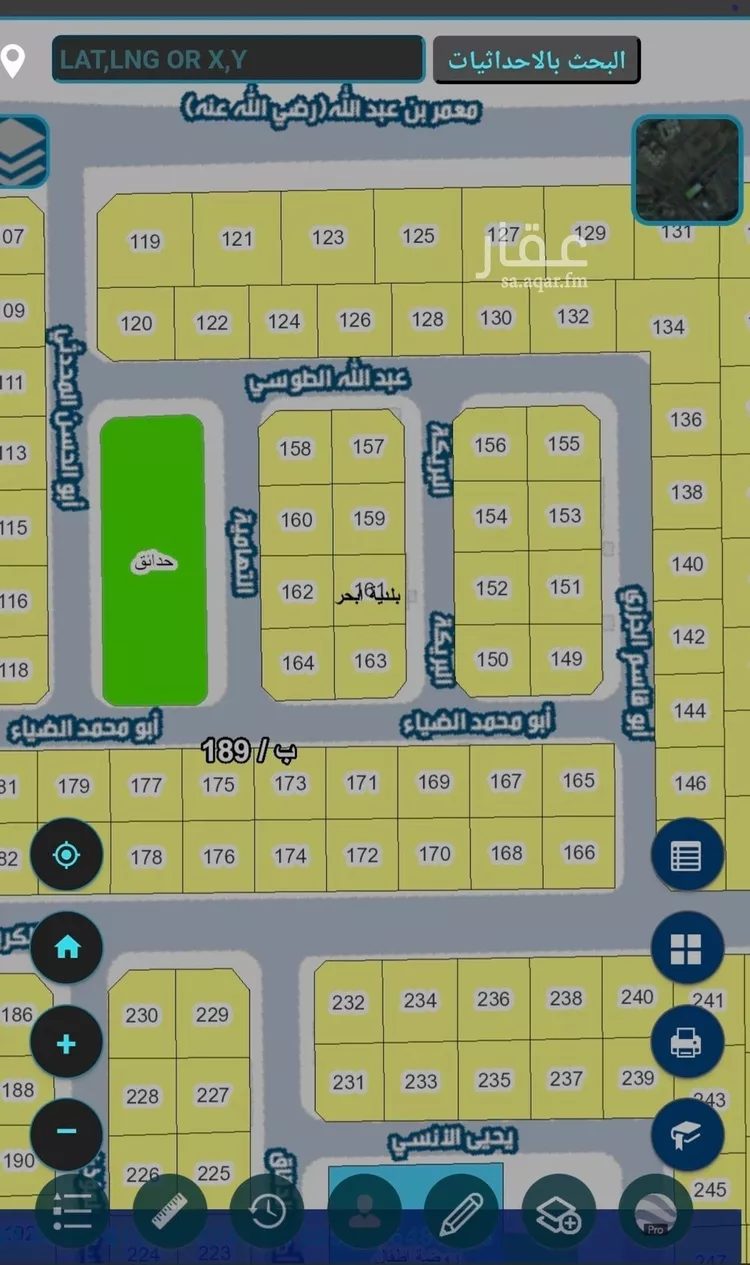Center map on my location
Viewport: 750px width, 1265px height.
67,855
